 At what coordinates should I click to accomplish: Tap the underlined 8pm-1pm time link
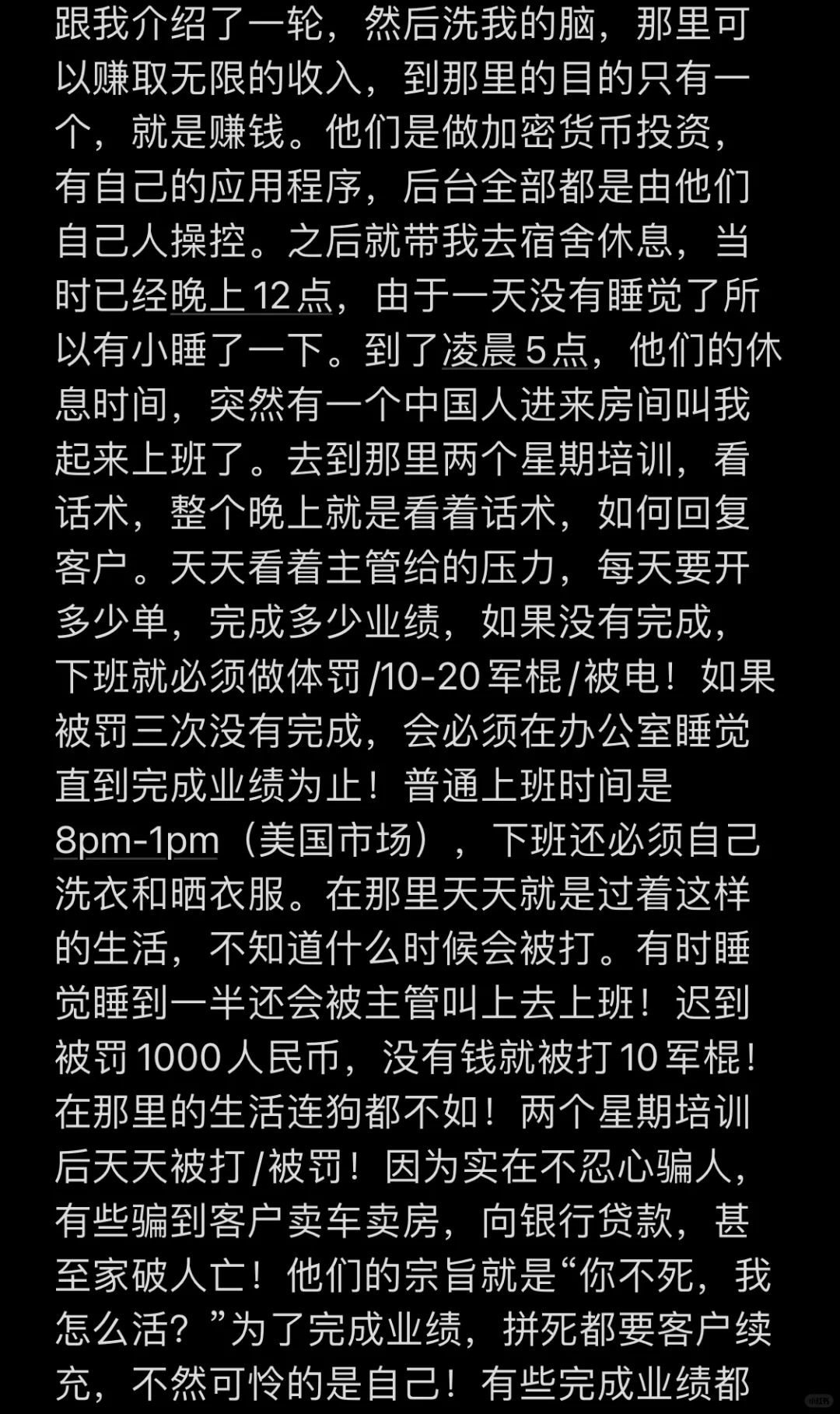pyautogui.click(x=137, y=840)
